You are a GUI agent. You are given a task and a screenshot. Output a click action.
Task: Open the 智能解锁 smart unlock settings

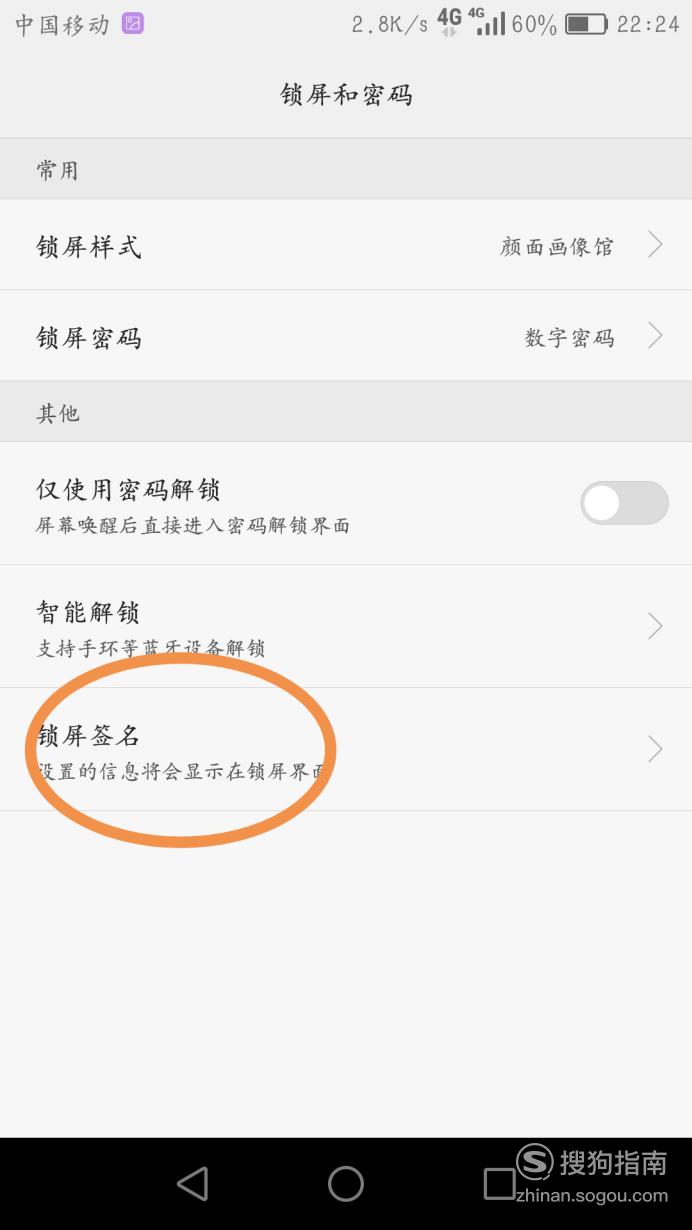(x=346, y=626)
